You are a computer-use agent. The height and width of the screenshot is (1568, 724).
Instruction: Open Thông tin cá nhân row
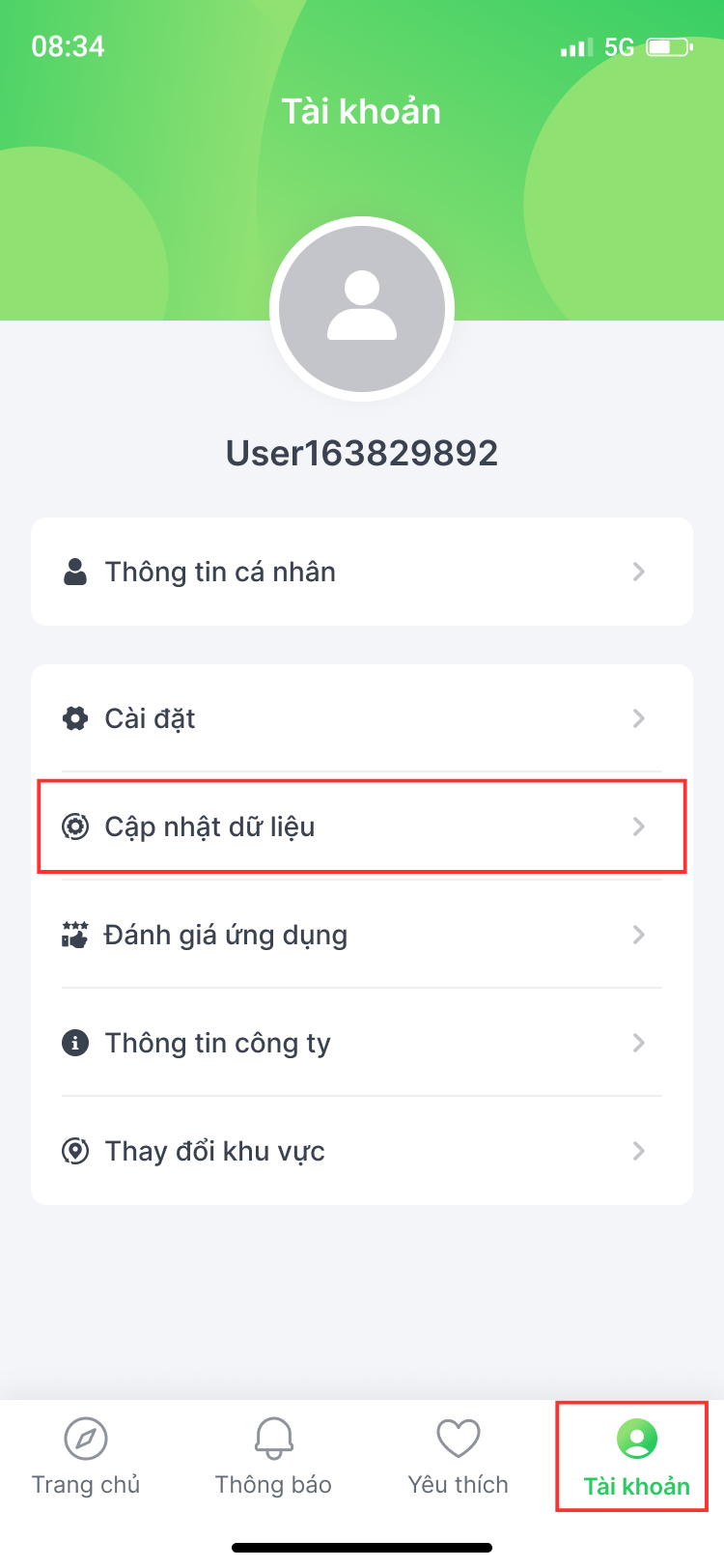[362, 572]
